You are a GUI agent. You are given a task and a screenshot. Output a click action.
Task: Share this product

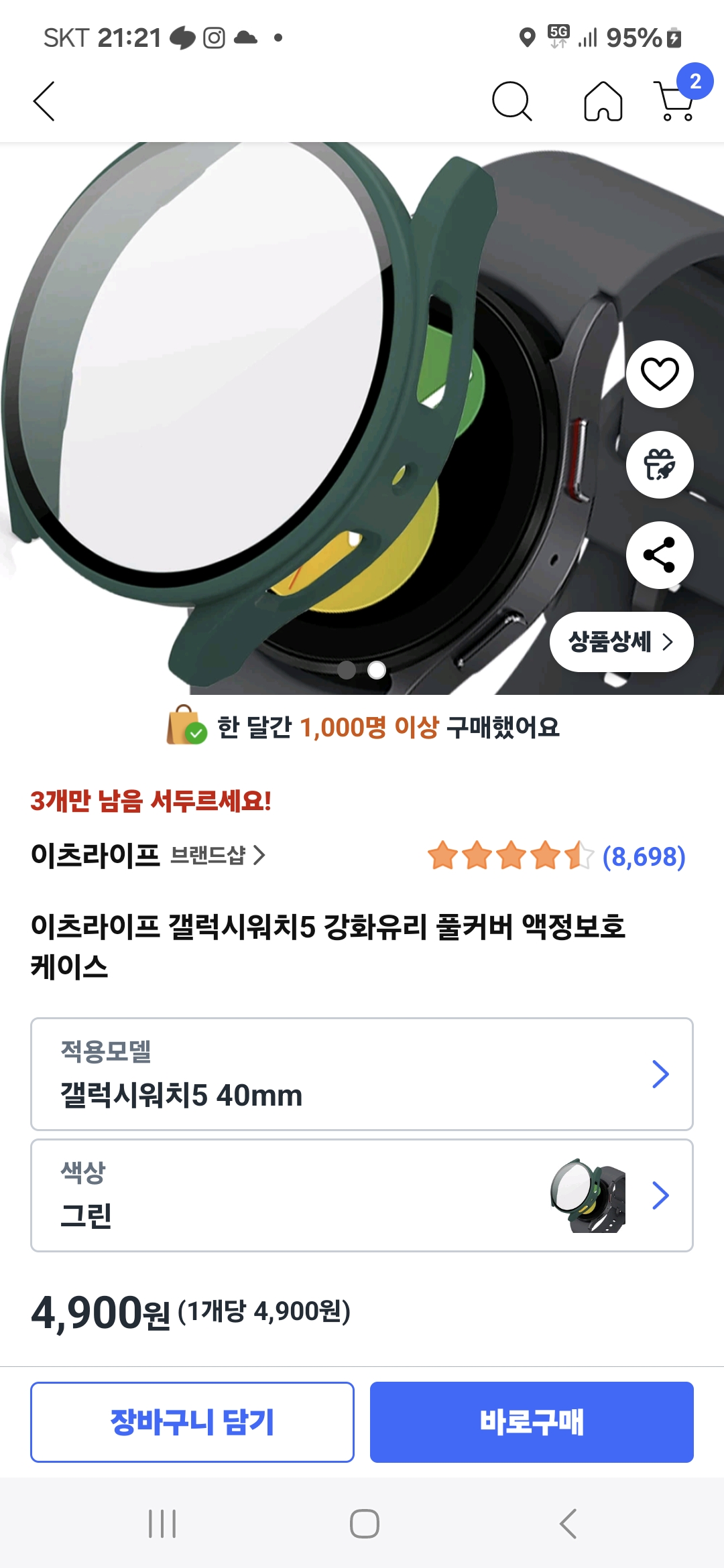coord(660,555)
